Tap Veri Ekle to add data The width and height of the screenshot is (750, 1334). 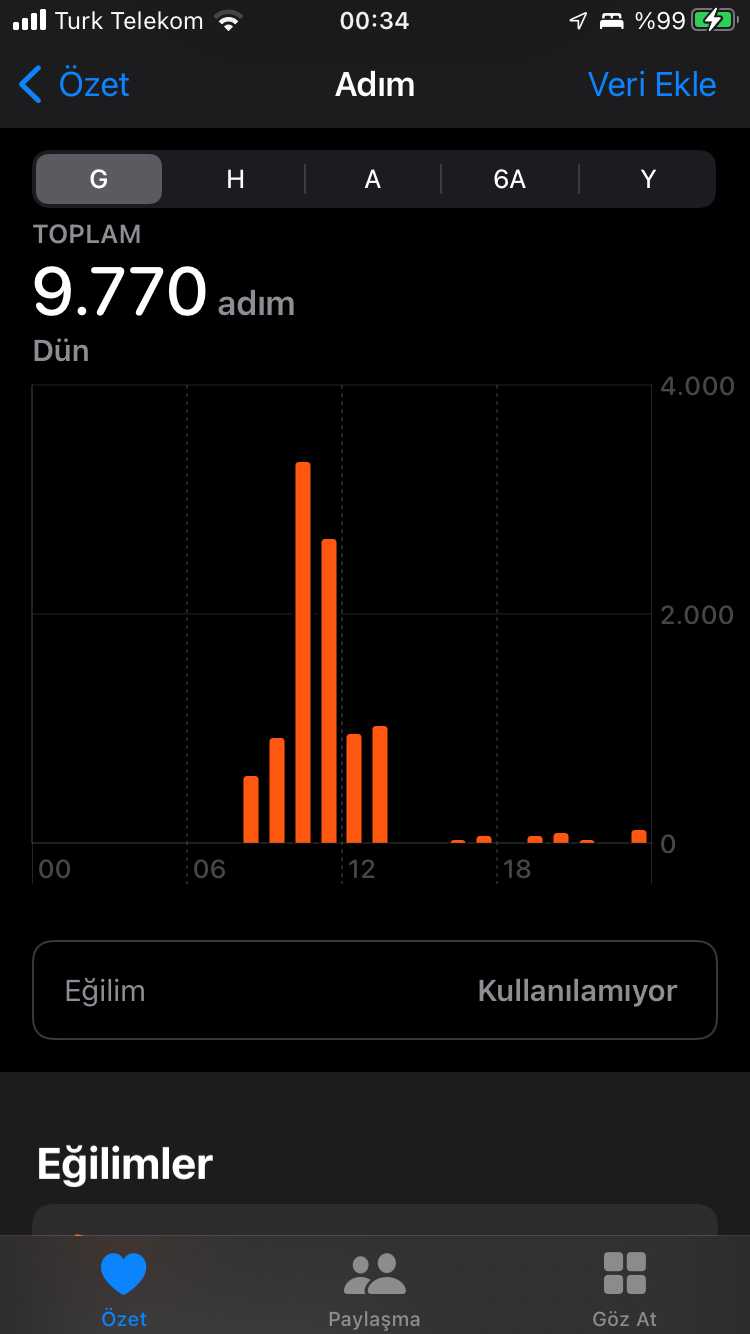pyautogui.click(x=652, y=85)
